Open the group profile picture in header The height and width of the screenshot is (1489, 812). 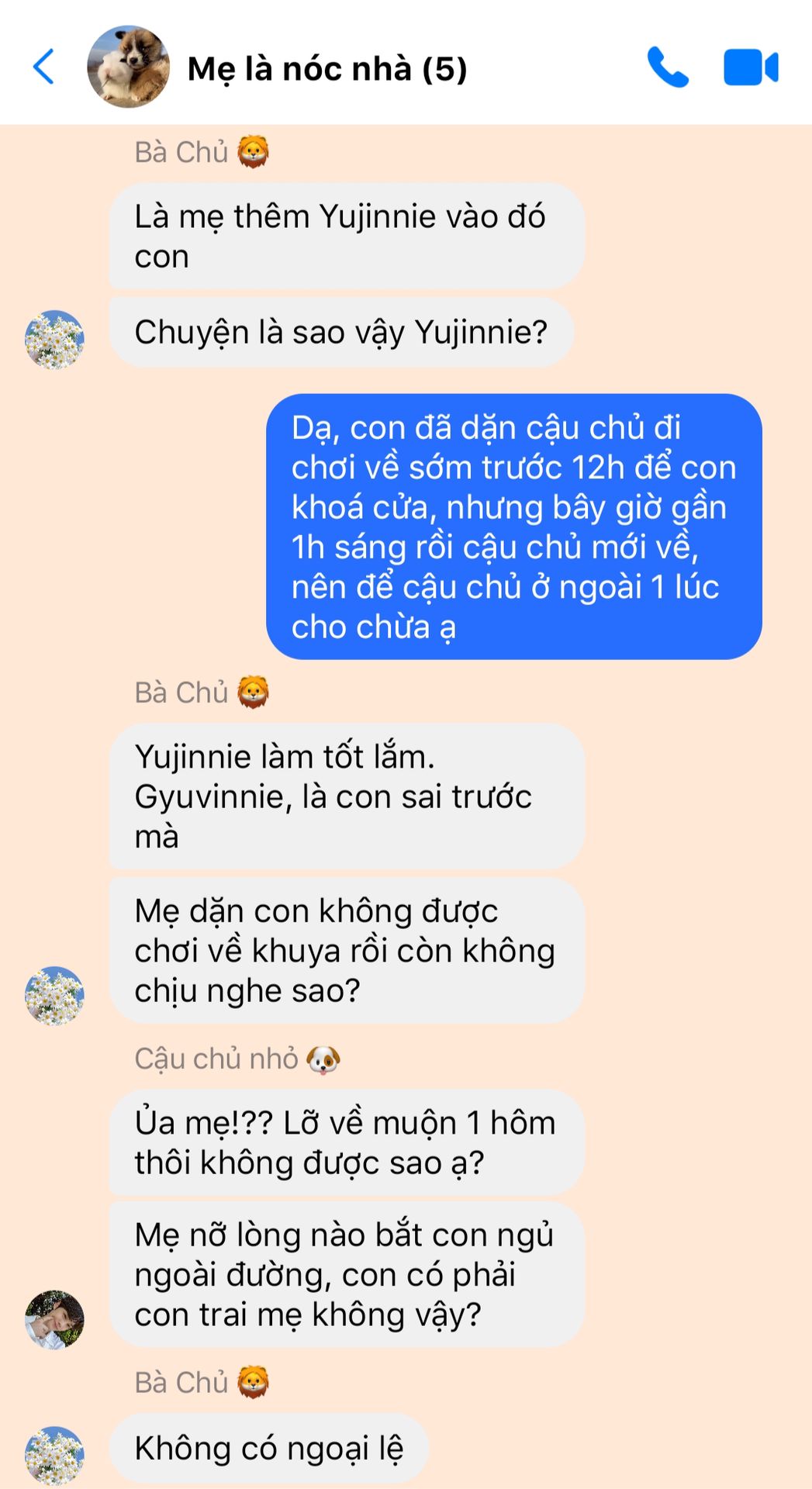pos(128,67)
